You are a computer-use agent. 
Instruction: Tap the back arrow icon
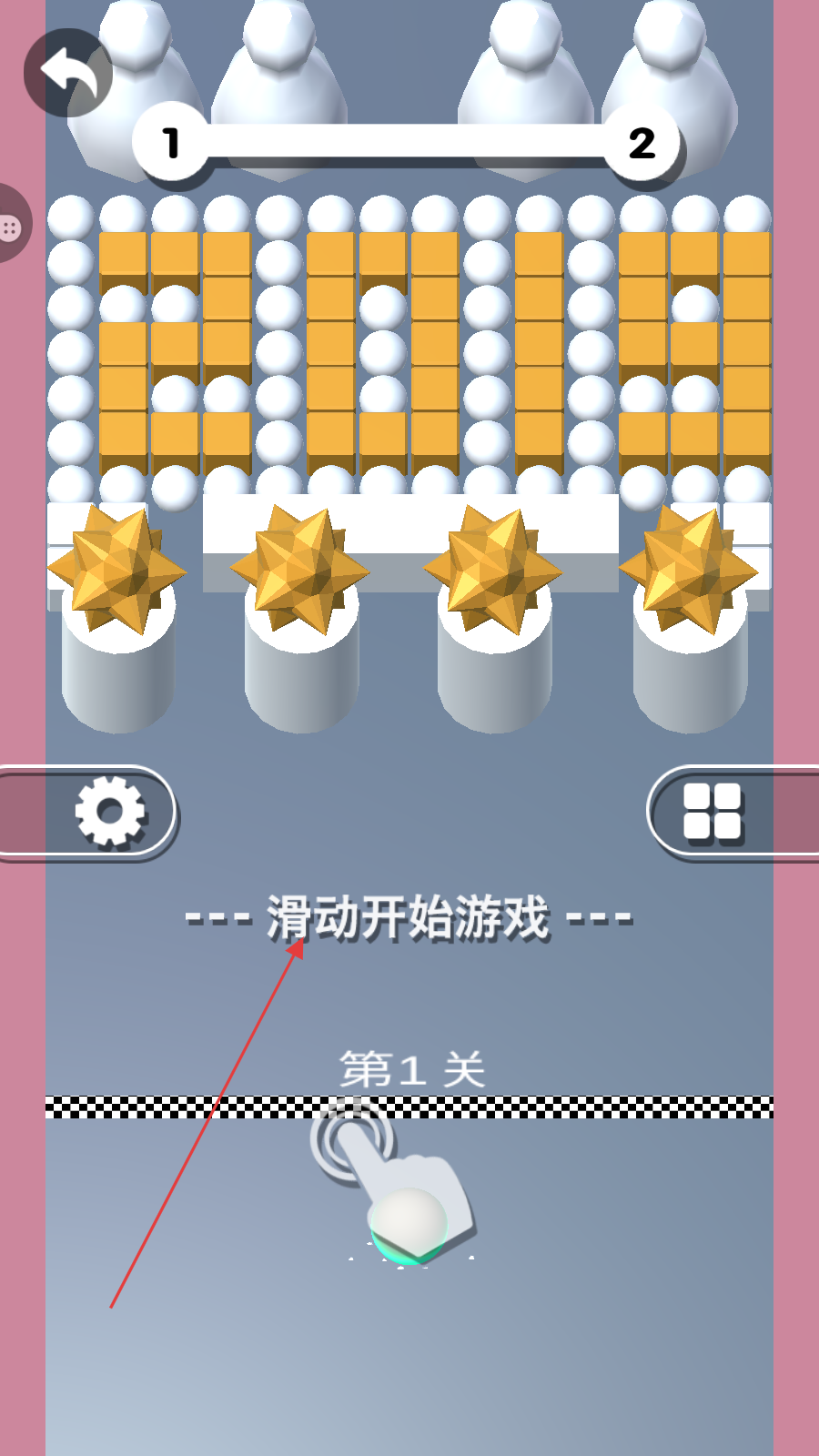pyautogui.click(x=68, y=73)
